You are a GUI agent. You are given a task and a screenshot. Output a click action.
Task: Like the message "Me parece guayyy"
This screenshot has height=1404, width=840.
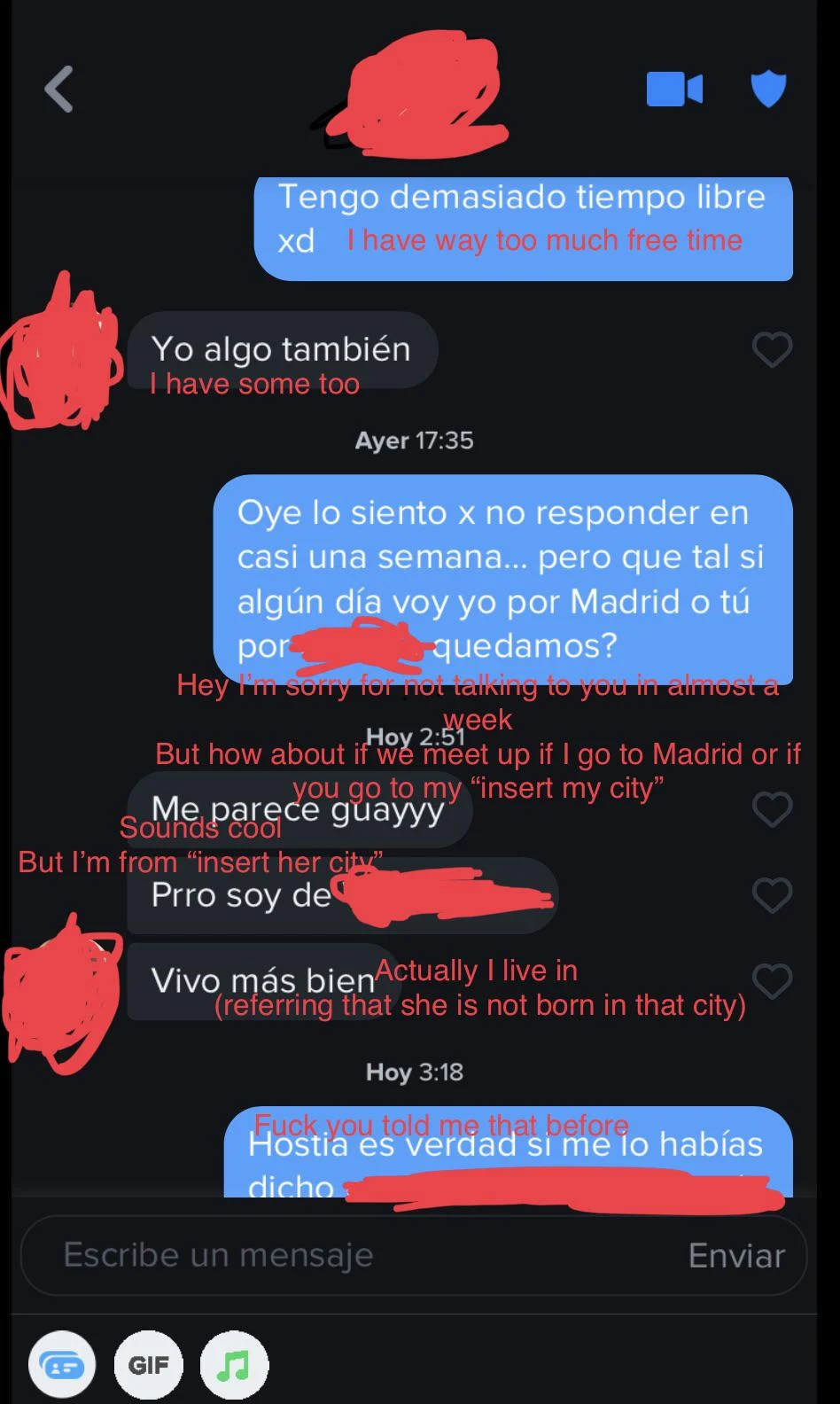click(x=772, y=809)
